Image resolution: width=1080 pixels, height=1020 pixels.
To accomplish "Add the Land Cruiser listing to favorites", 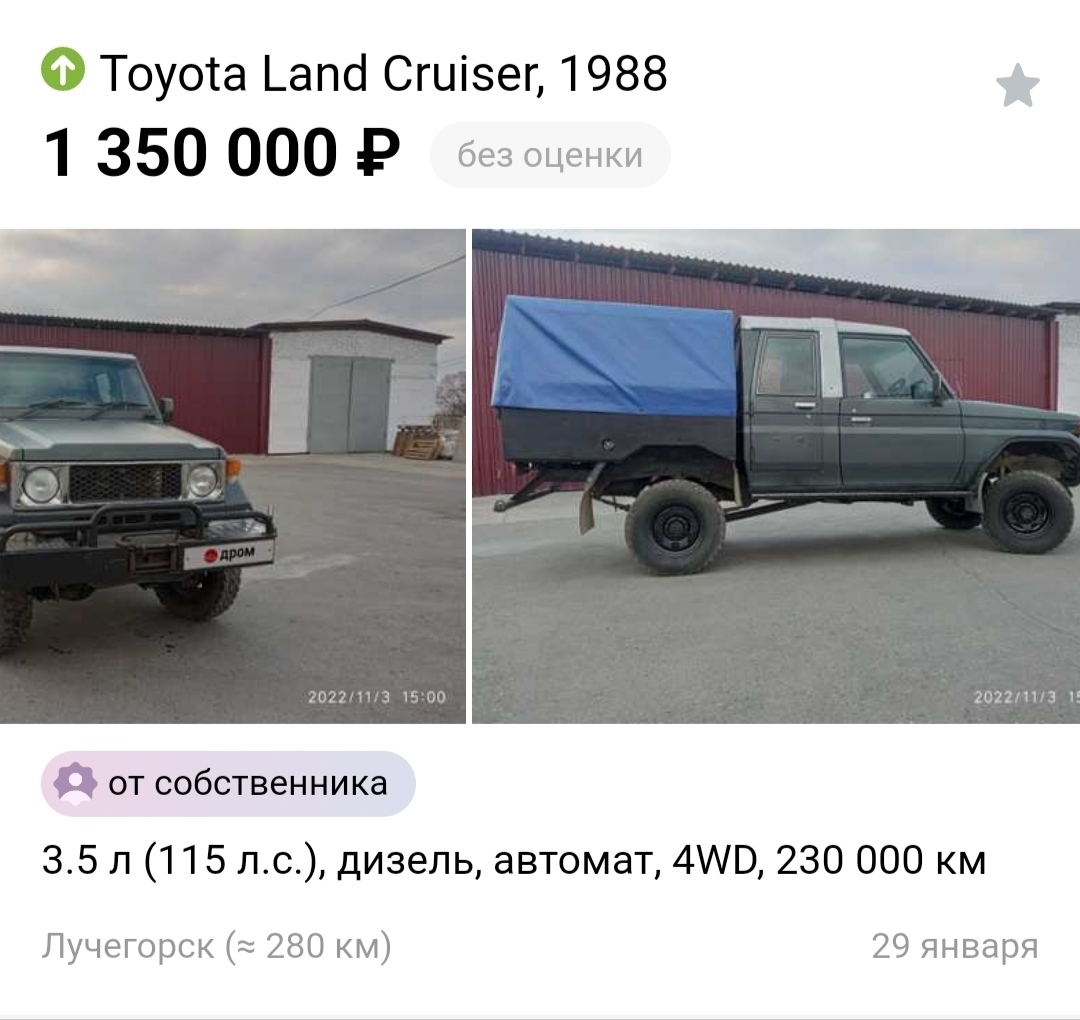I will (1018, 87).
